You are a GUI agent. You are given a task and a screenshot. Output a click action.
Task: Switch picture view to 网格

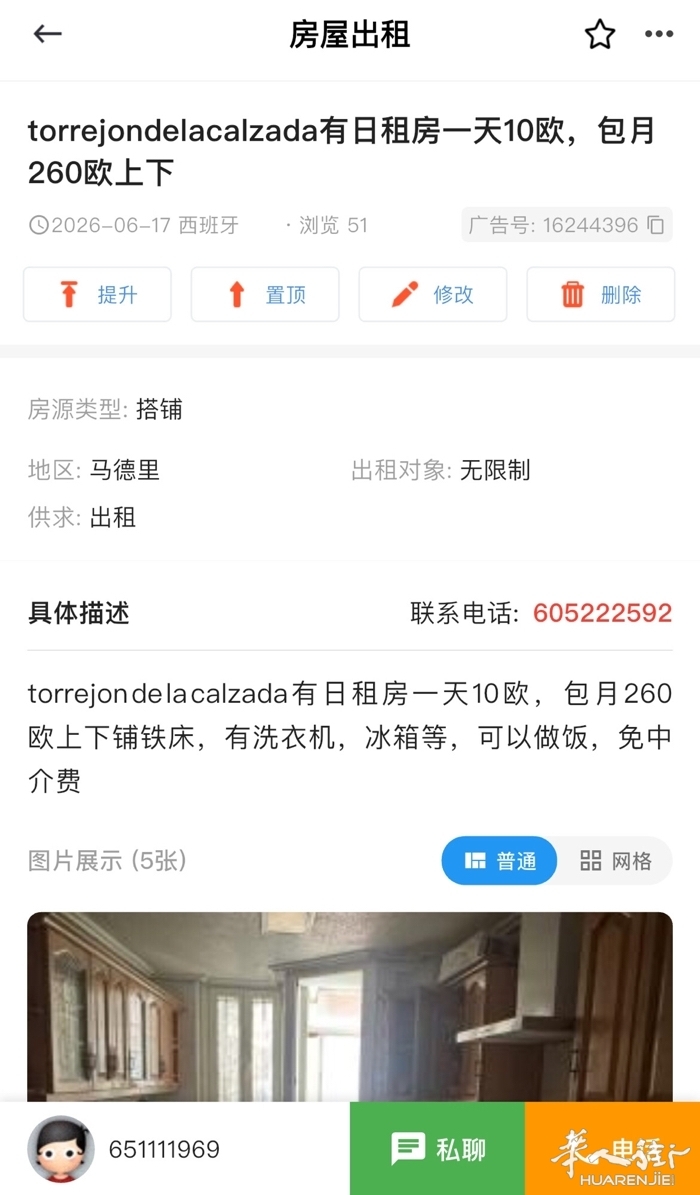pos(615,861)
